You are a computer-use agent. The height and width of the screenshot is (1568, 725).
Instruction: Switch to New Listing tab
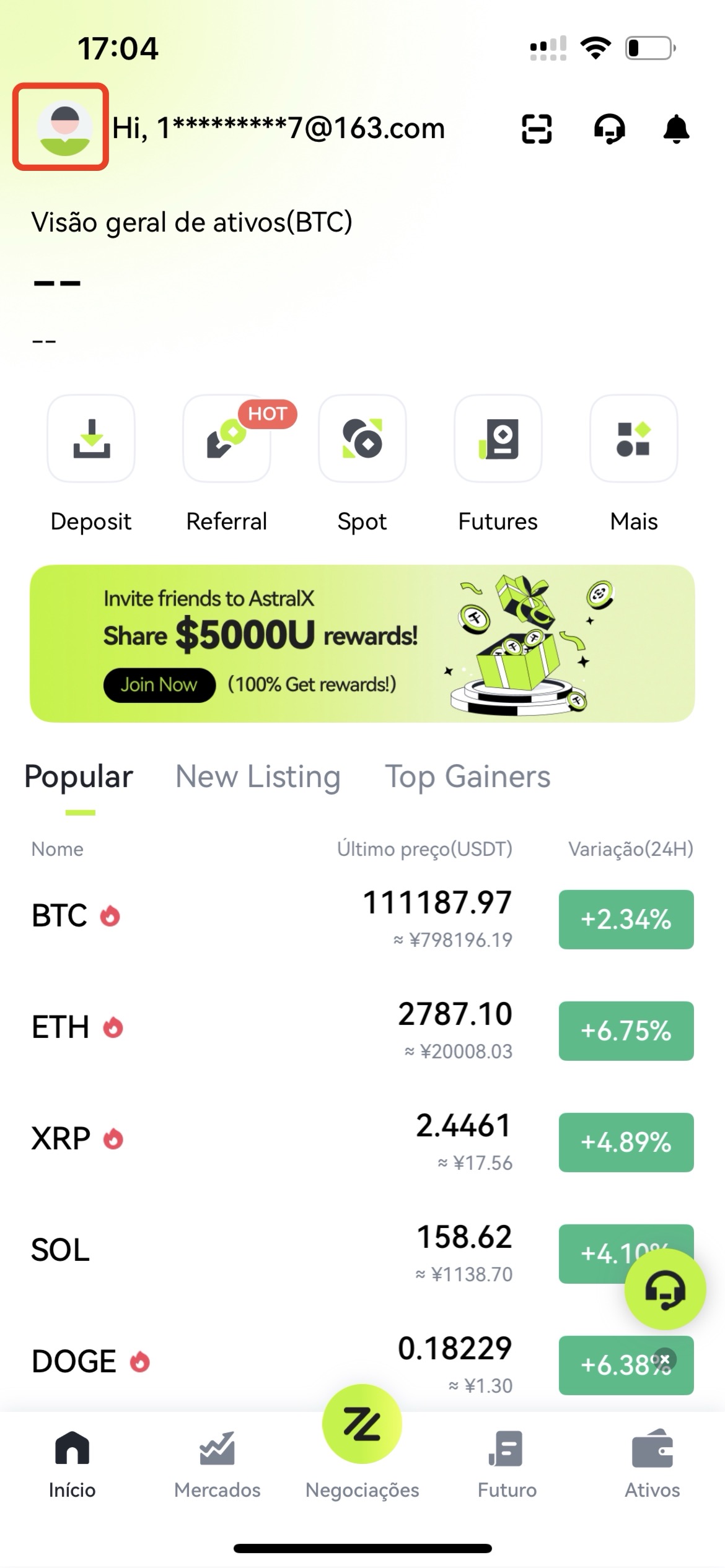258,777
